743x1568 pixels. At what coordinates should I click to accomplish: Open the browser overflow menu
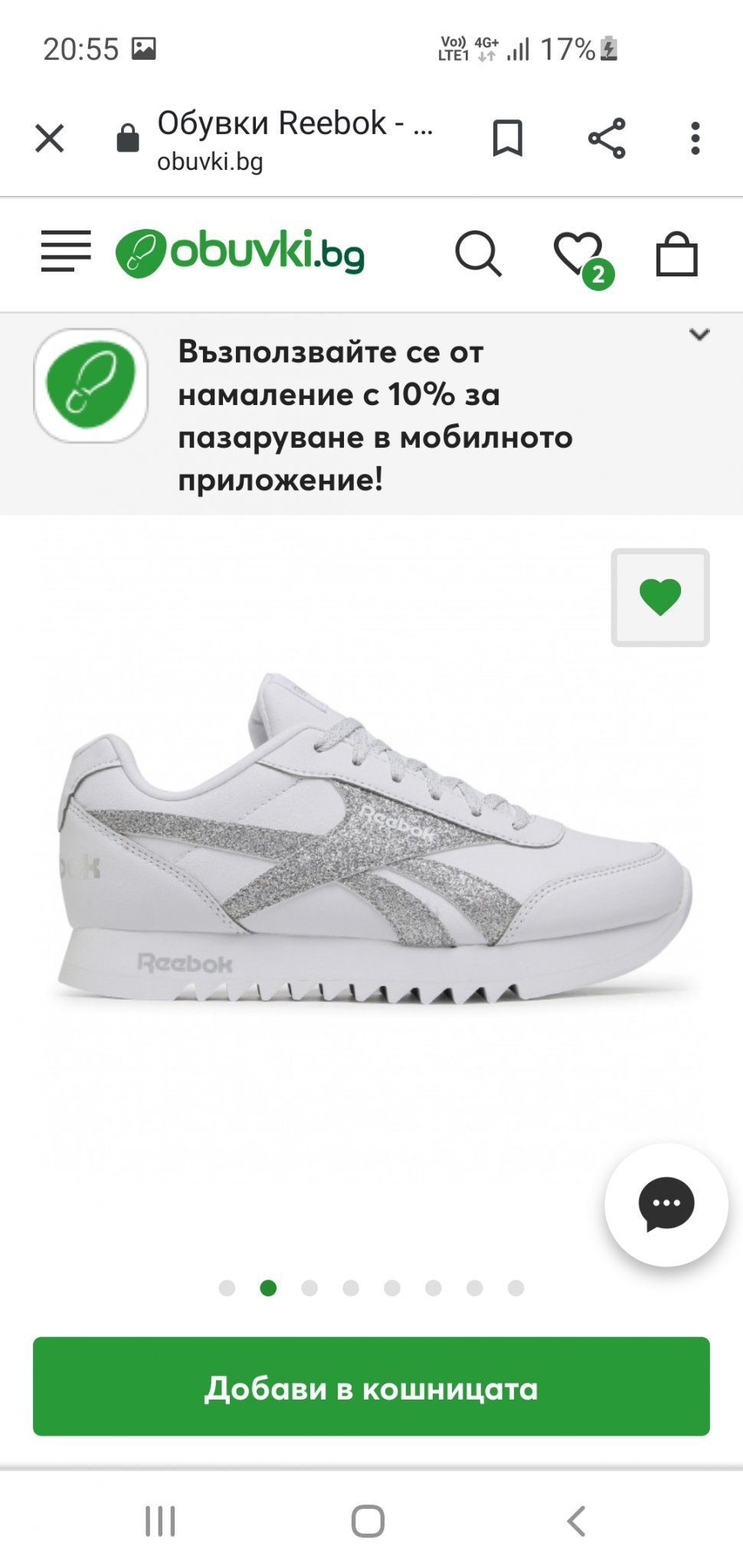pos(695,139)
